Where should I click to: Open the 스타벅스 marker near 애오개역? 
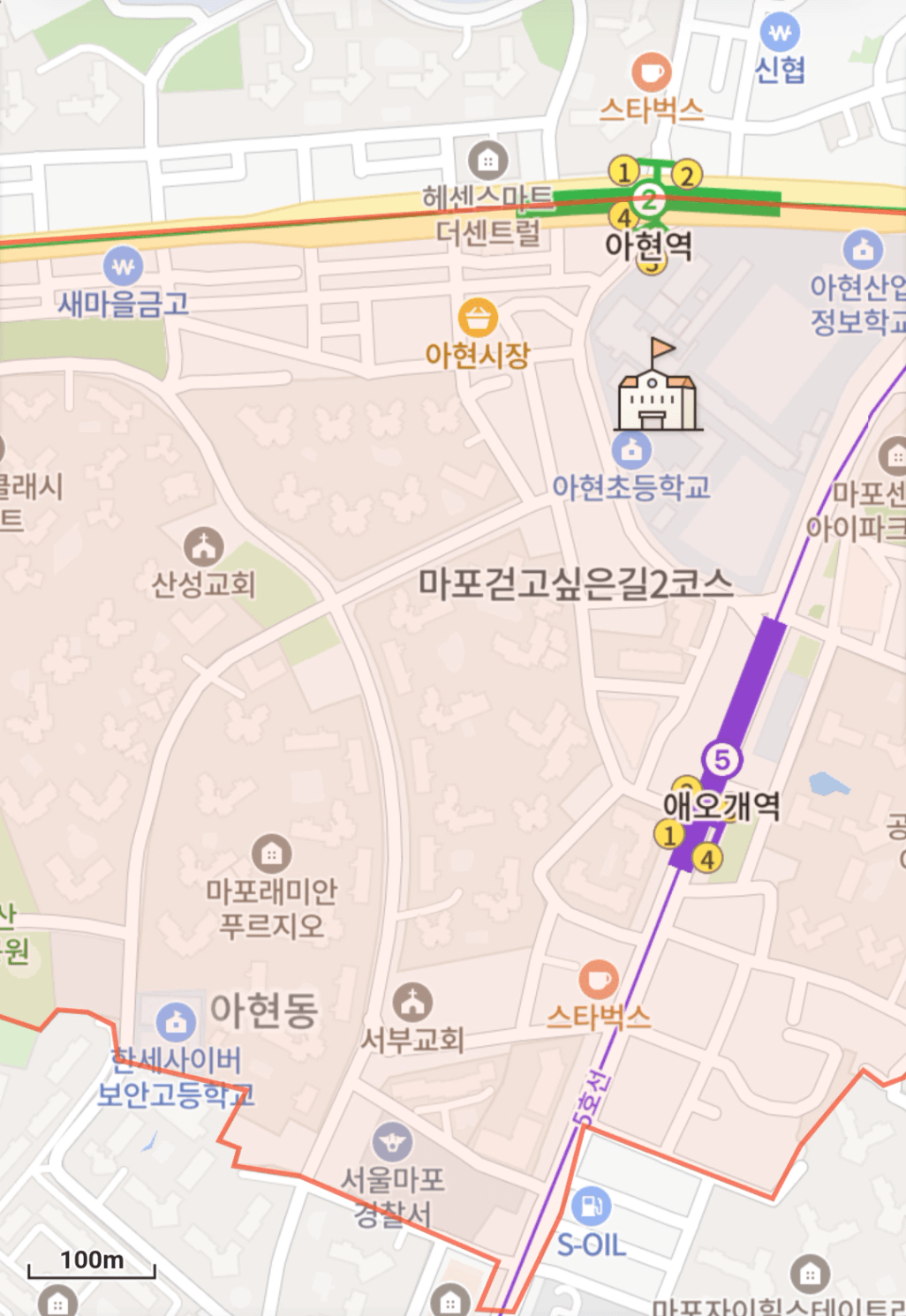(598, 980)
